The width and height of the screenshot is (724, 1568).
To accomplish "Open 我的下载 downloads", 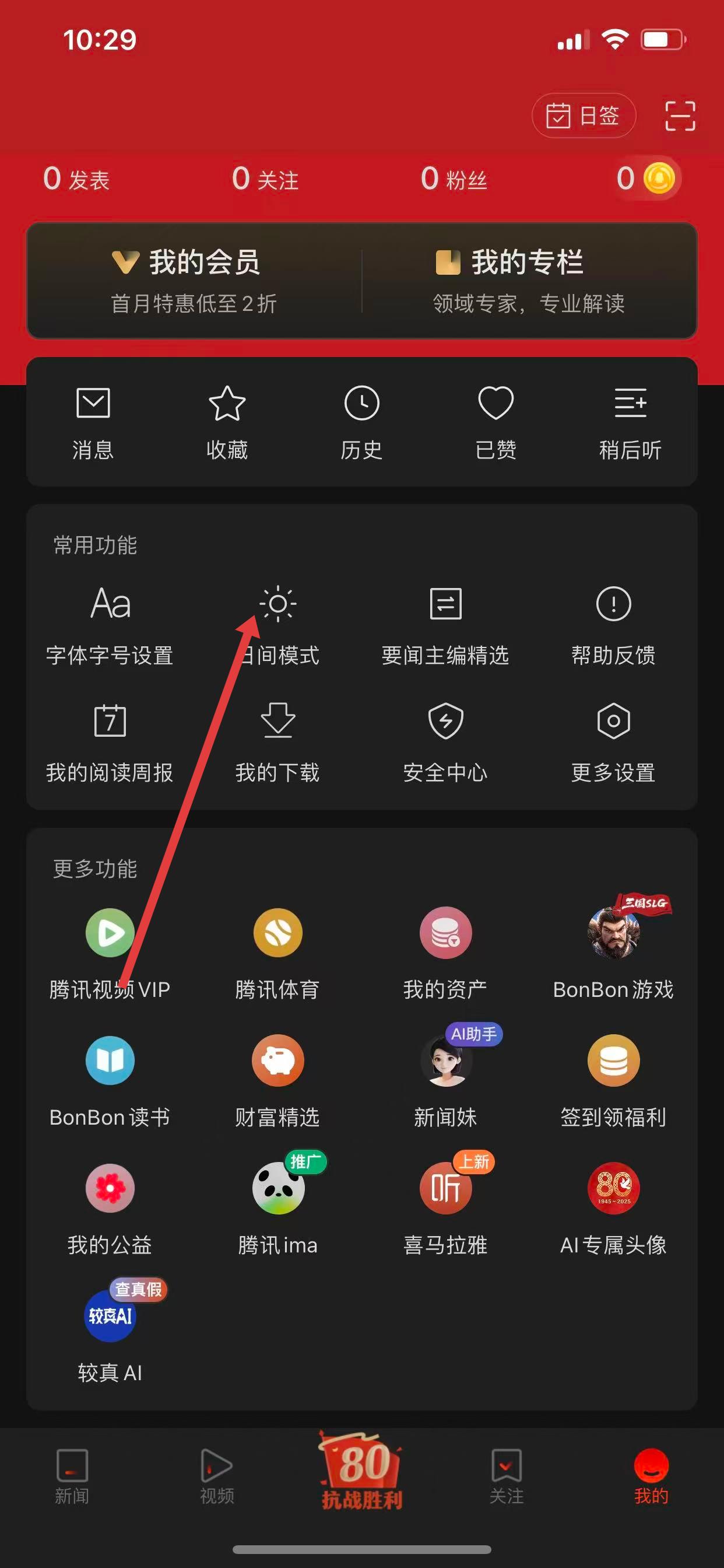I will click(x=278, y=741).
